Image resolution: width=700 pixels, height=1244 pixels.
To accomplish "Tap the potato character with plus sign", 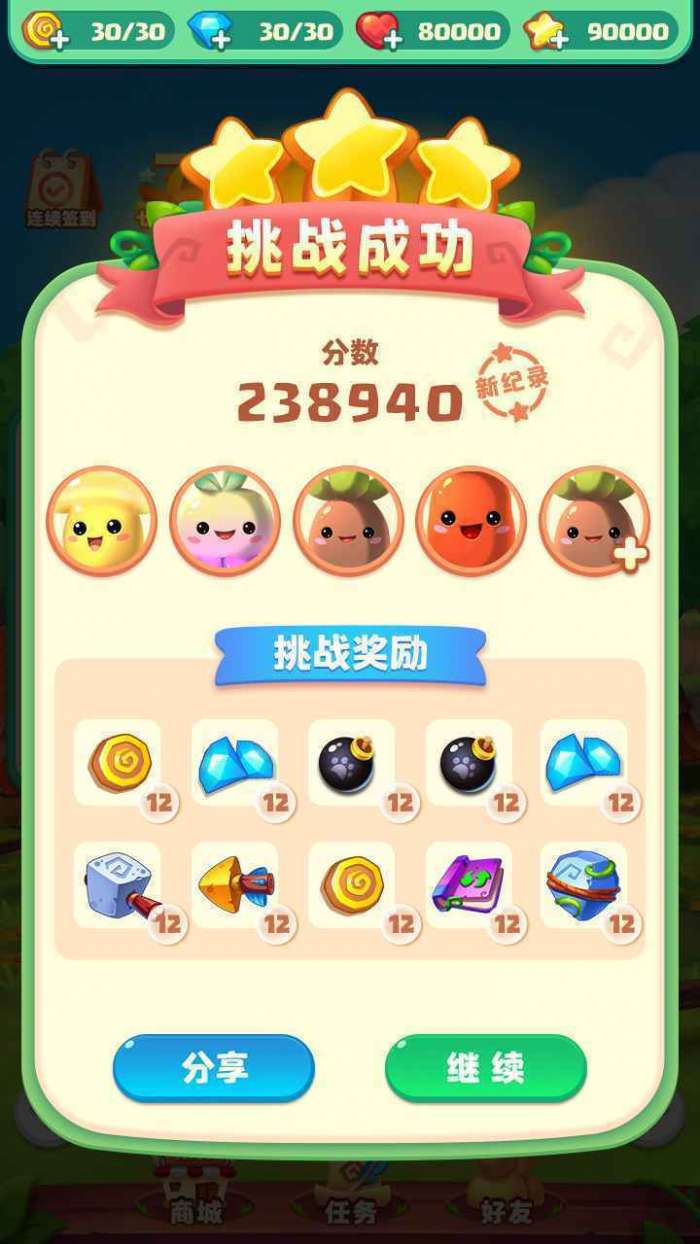I will point(595,521).
